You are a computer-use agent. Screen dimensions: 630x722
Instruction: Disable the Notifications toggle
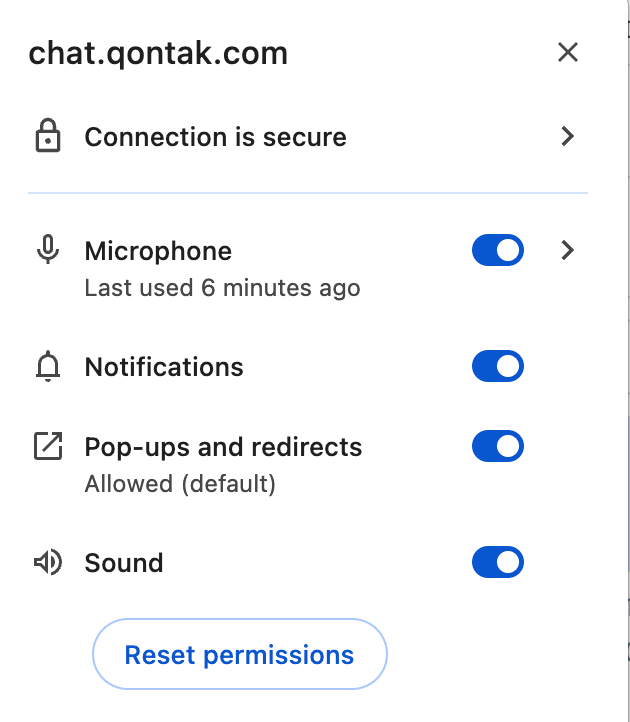pyautogui.click(x=498, y=367)
